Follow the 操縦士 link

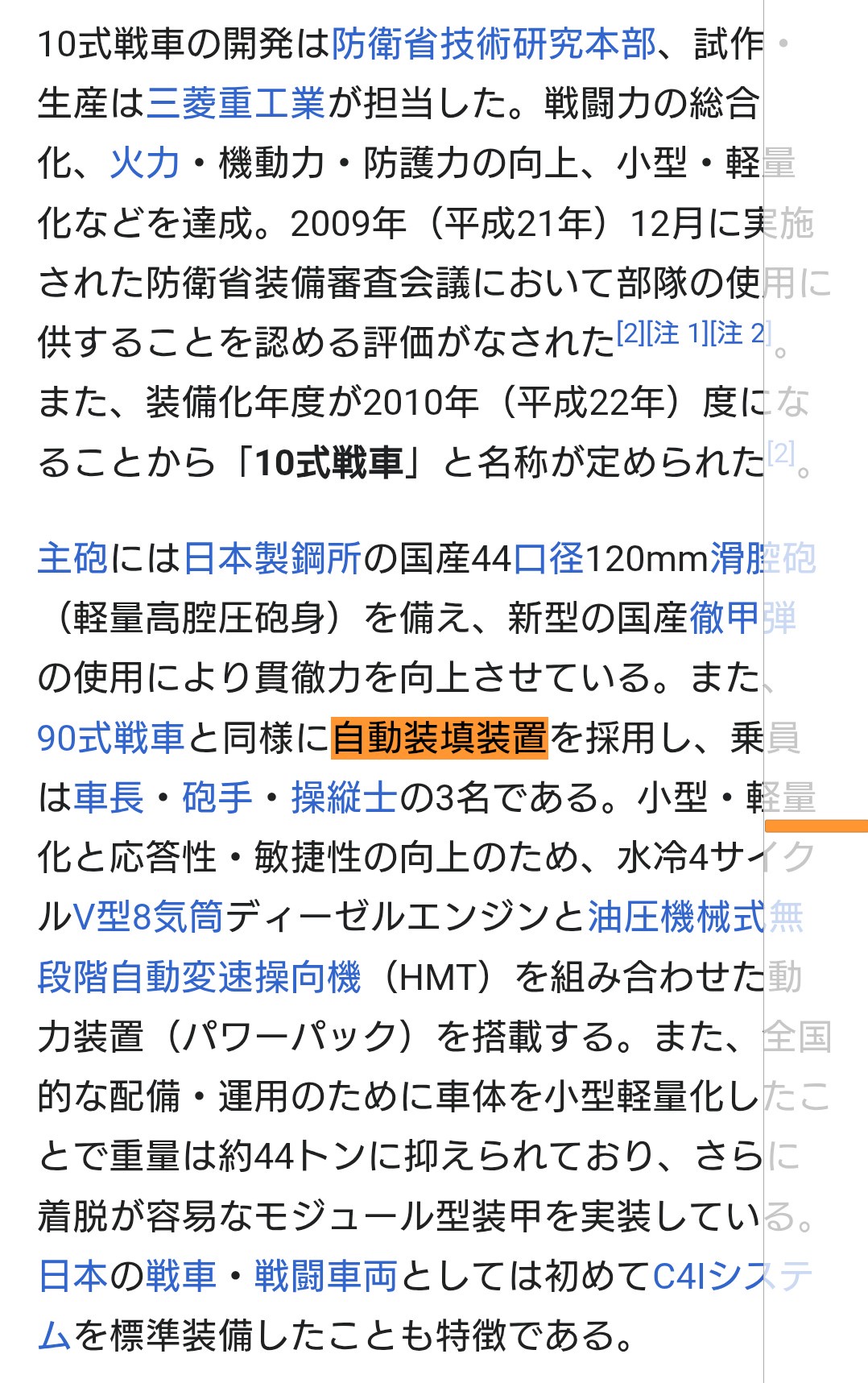(x=344, y=797)
